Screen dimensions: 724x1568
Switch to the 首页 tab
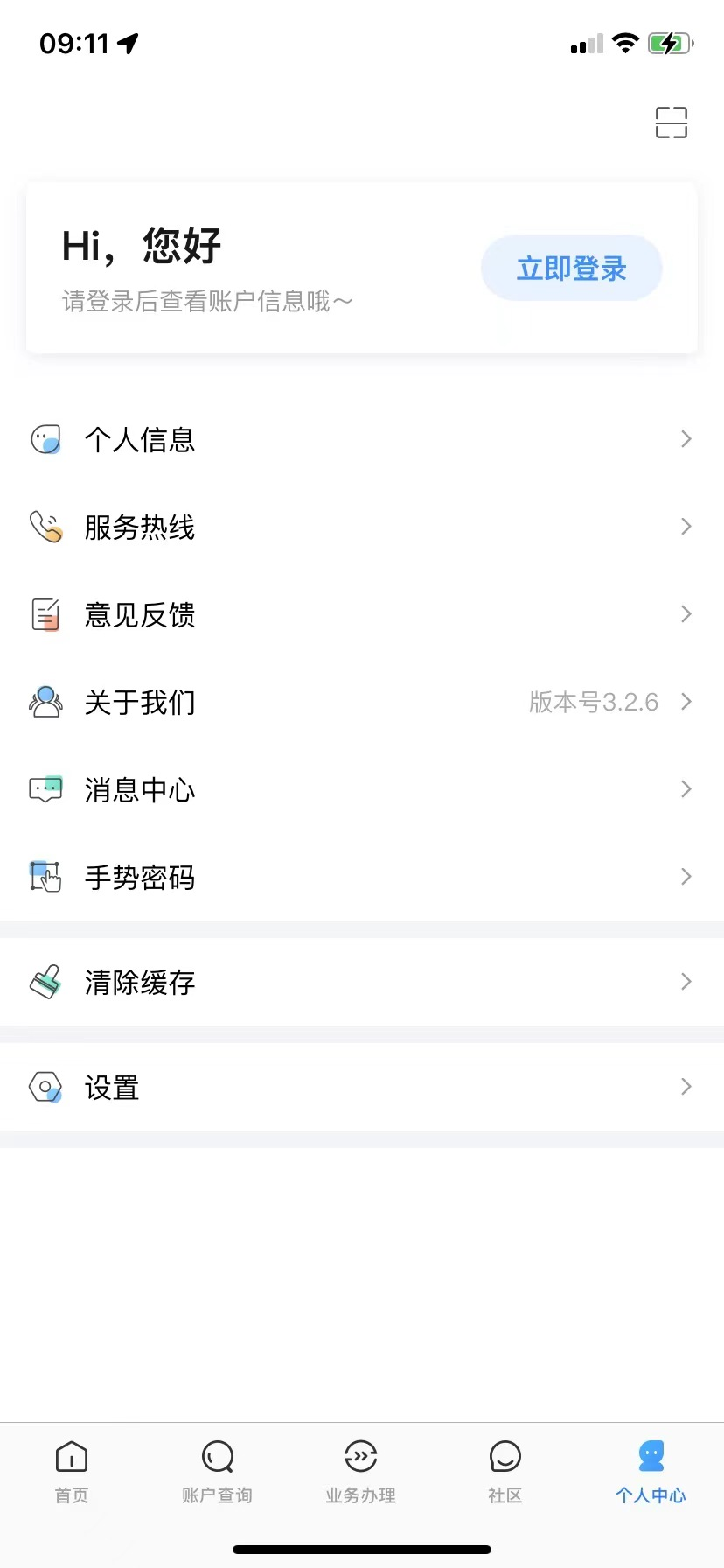pyautogui.click(x=72, y=1472)
